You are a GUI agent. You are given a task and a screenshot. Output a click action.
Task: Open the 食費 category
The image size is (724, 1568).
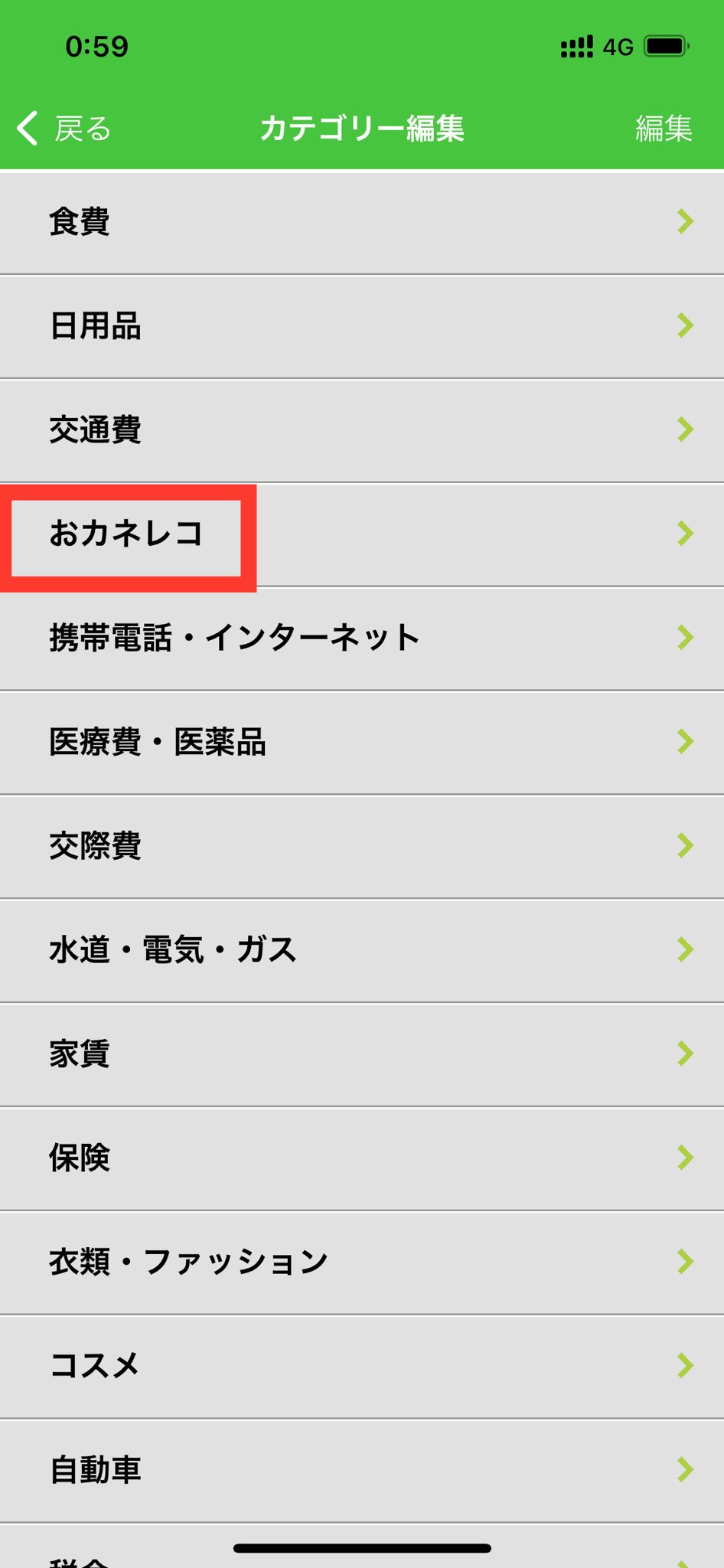(361, 222)
